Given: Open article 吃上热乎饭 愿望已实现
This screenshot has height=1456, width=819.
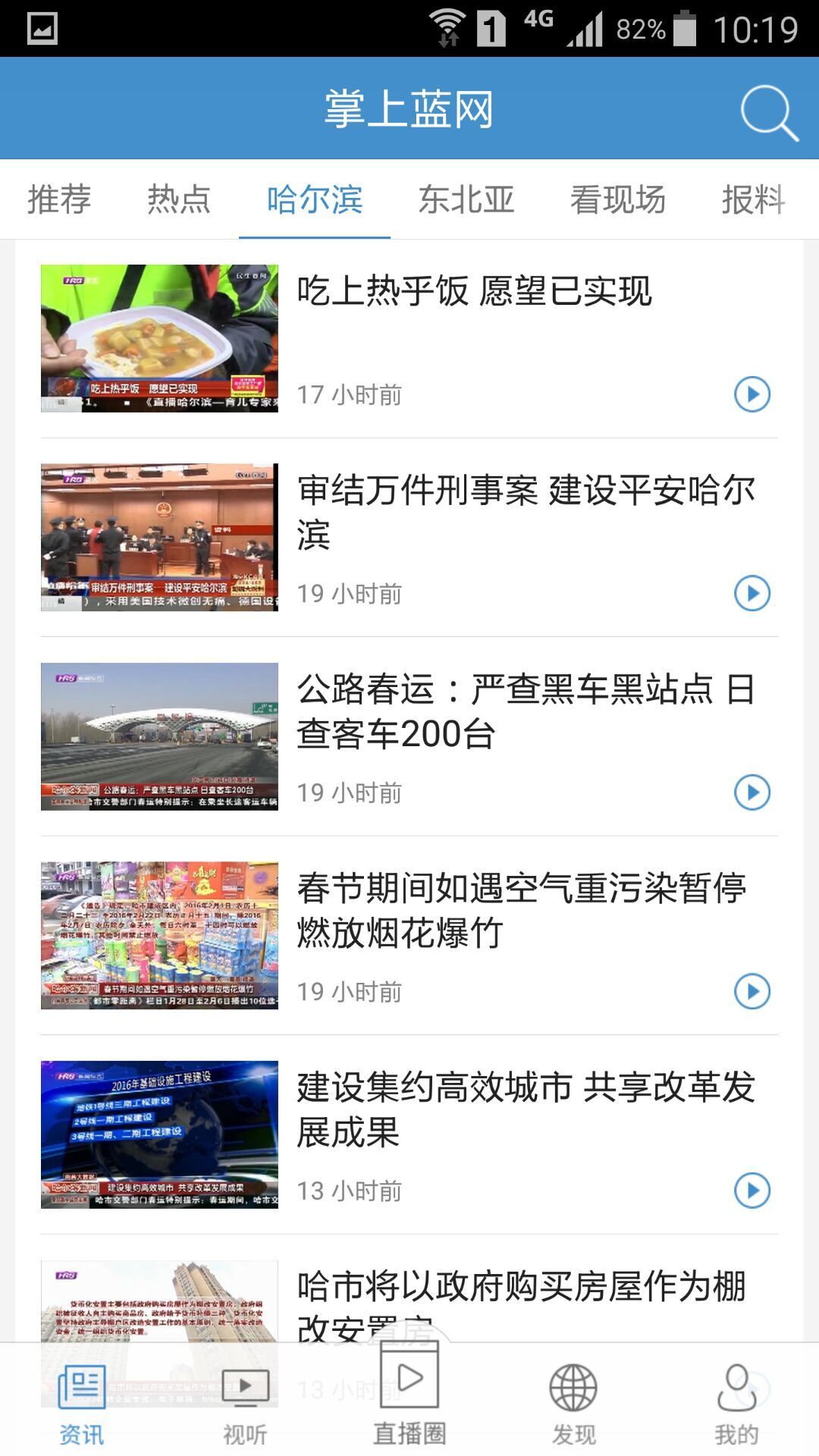Looking at the screenshot, I should [474, 291].
